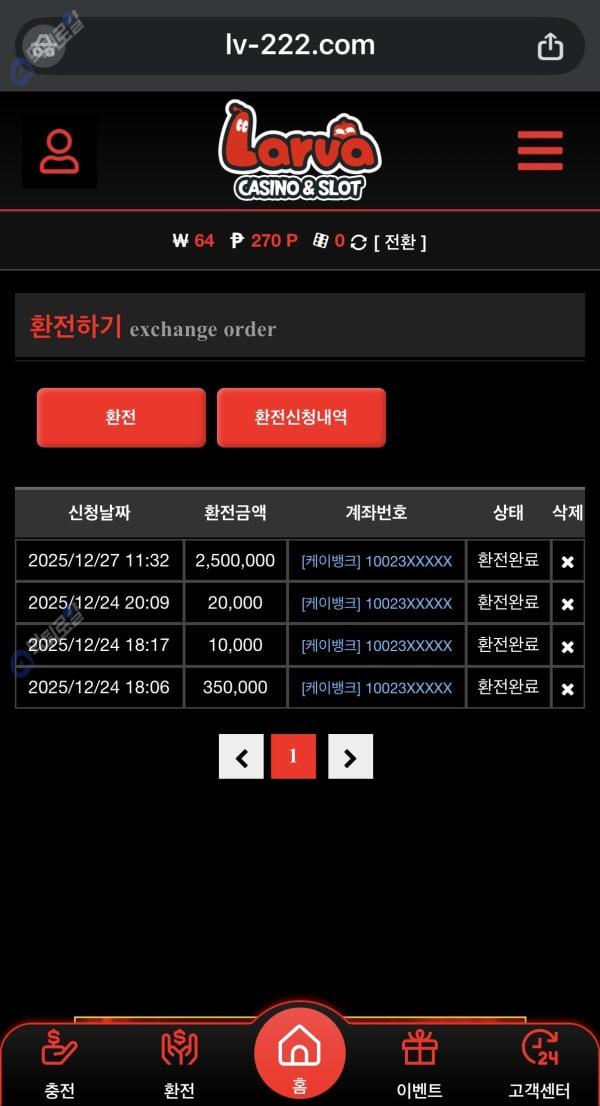600x1106 pixels.
Task: Go to the next page arrow
Action: [350, 757]
